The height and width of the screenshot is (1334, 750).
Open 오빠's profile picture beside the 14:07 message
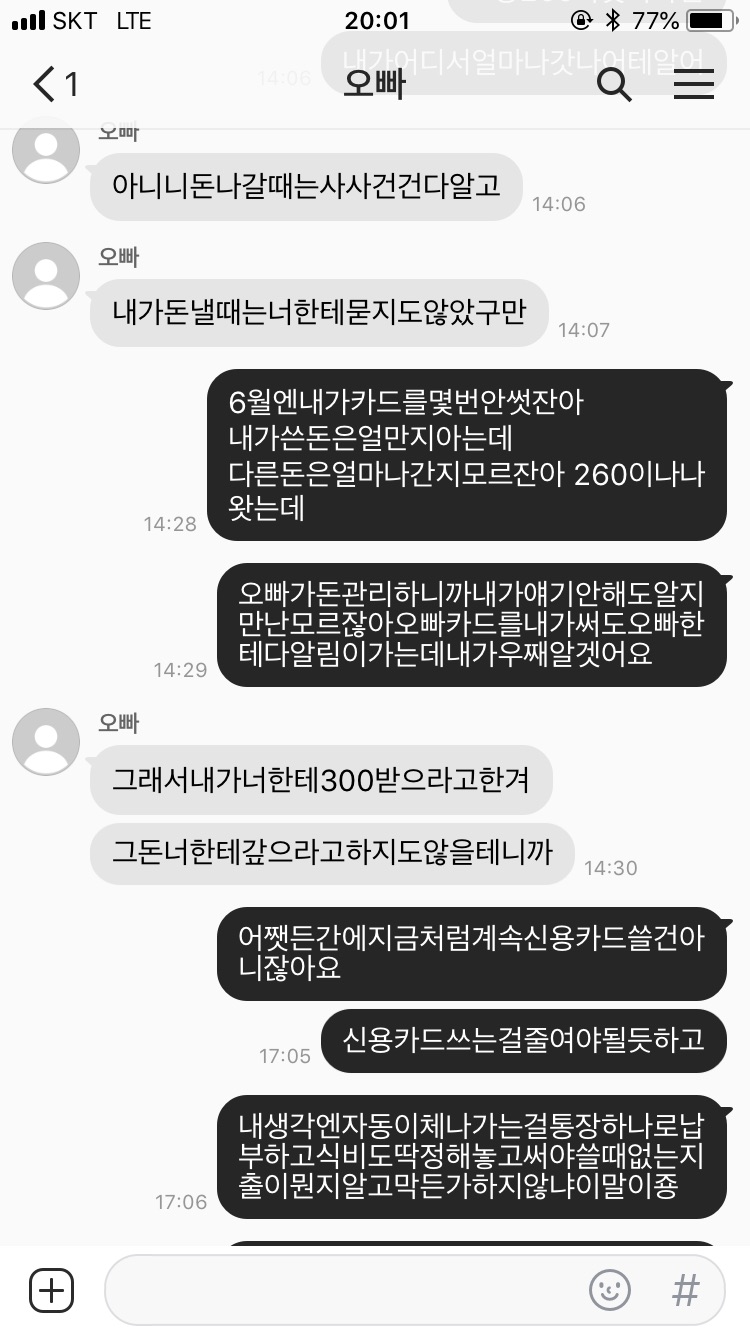pos(46,276)
